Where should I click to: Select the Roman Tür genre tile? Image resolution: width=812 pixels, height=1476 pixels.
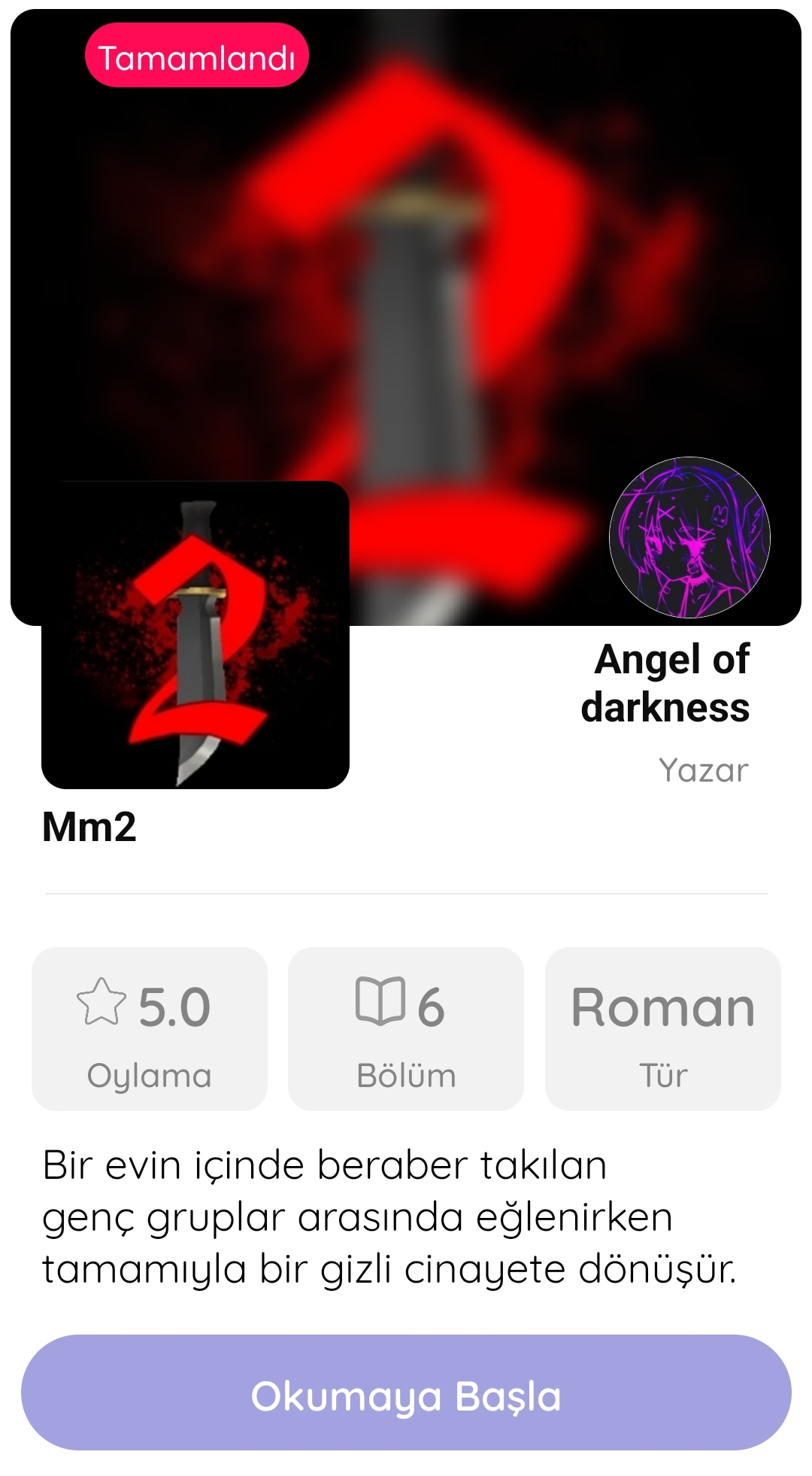click(x=663, y=1029)
